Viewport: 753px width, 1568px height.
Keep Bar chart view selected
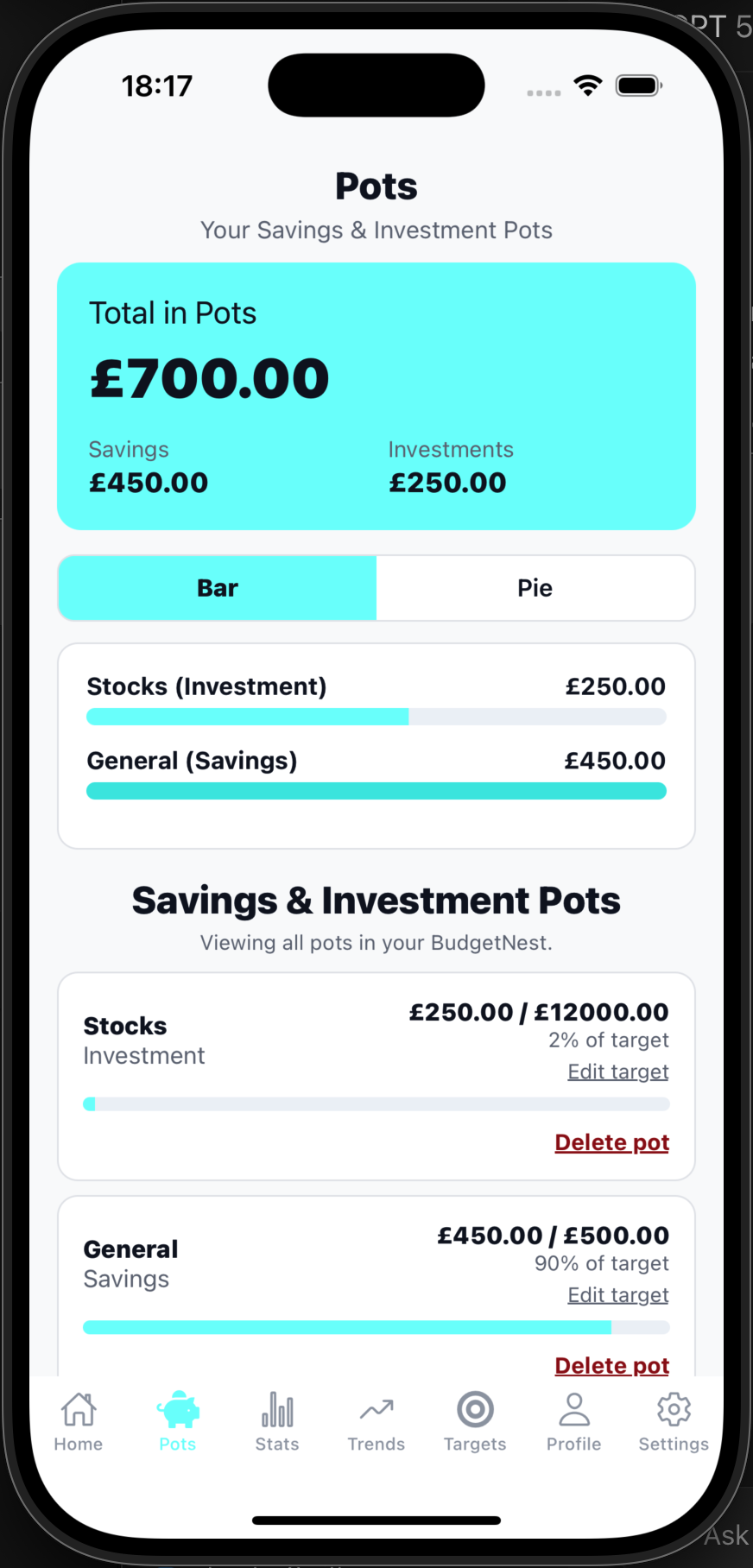click(217, 588)
